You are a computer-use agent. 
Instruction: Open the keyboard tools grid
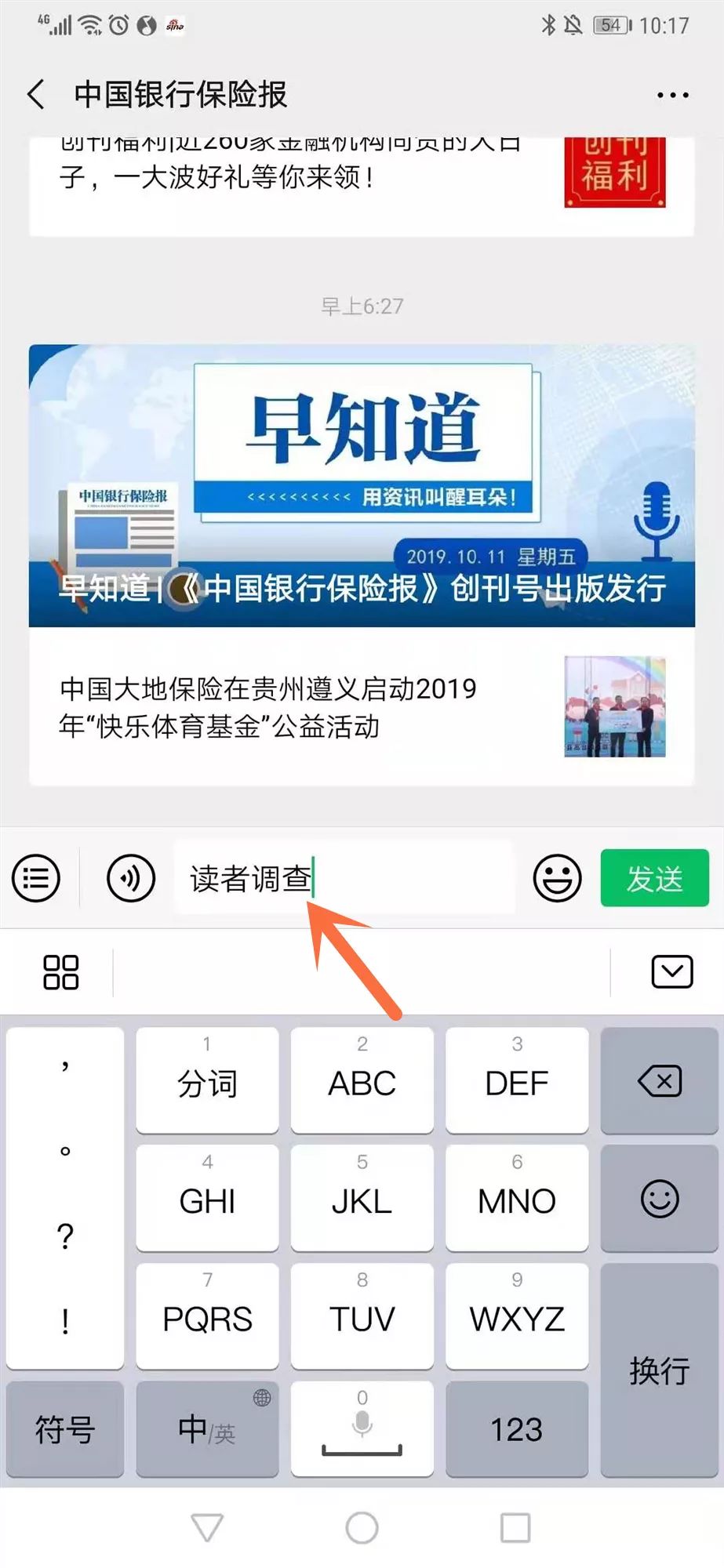(60, 972)
